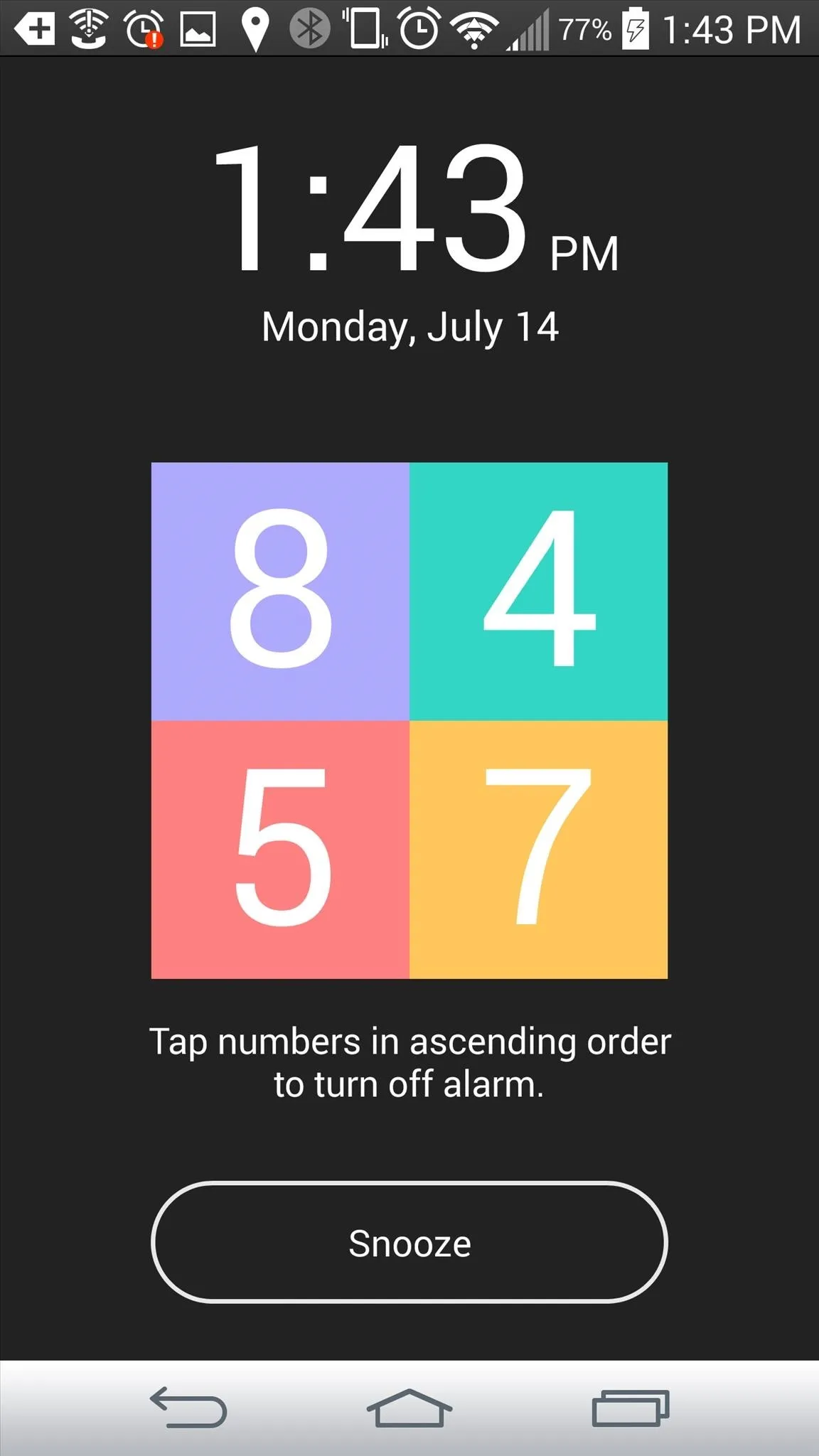Snooze the alarm
This screenshot has width=819, height=1456.
click(409, 1243)
